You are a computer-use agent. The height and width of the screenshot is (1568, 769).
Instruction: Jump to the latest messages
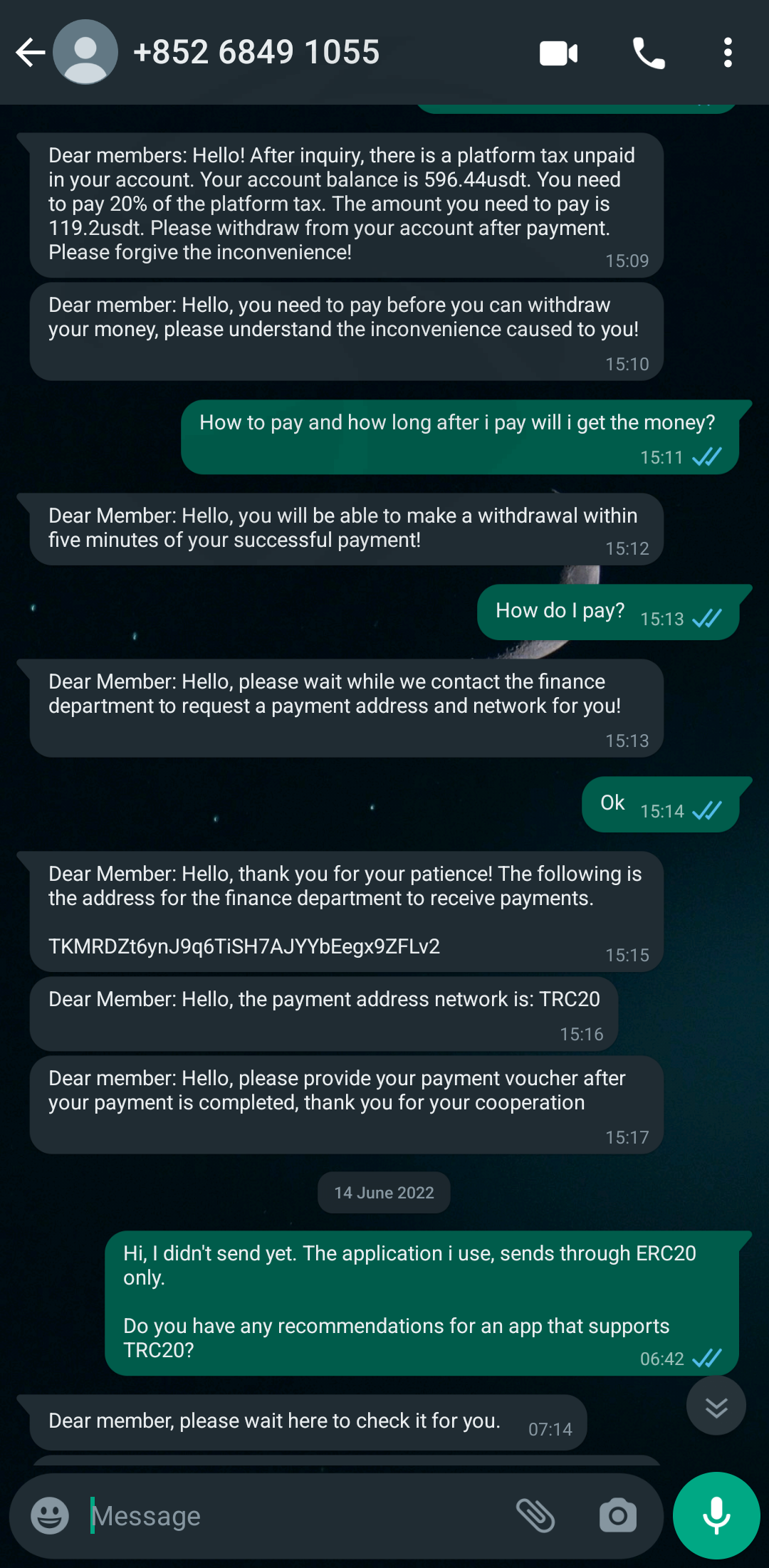(716, 1406)
